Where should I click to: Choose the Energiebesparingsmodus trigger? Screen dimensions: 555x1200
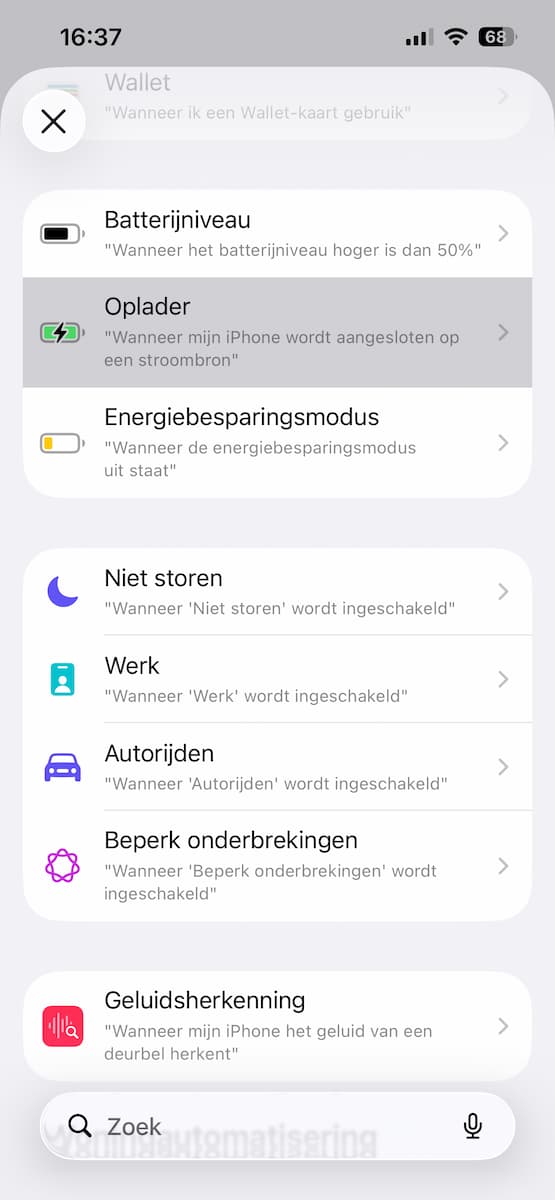coord(277,442)
